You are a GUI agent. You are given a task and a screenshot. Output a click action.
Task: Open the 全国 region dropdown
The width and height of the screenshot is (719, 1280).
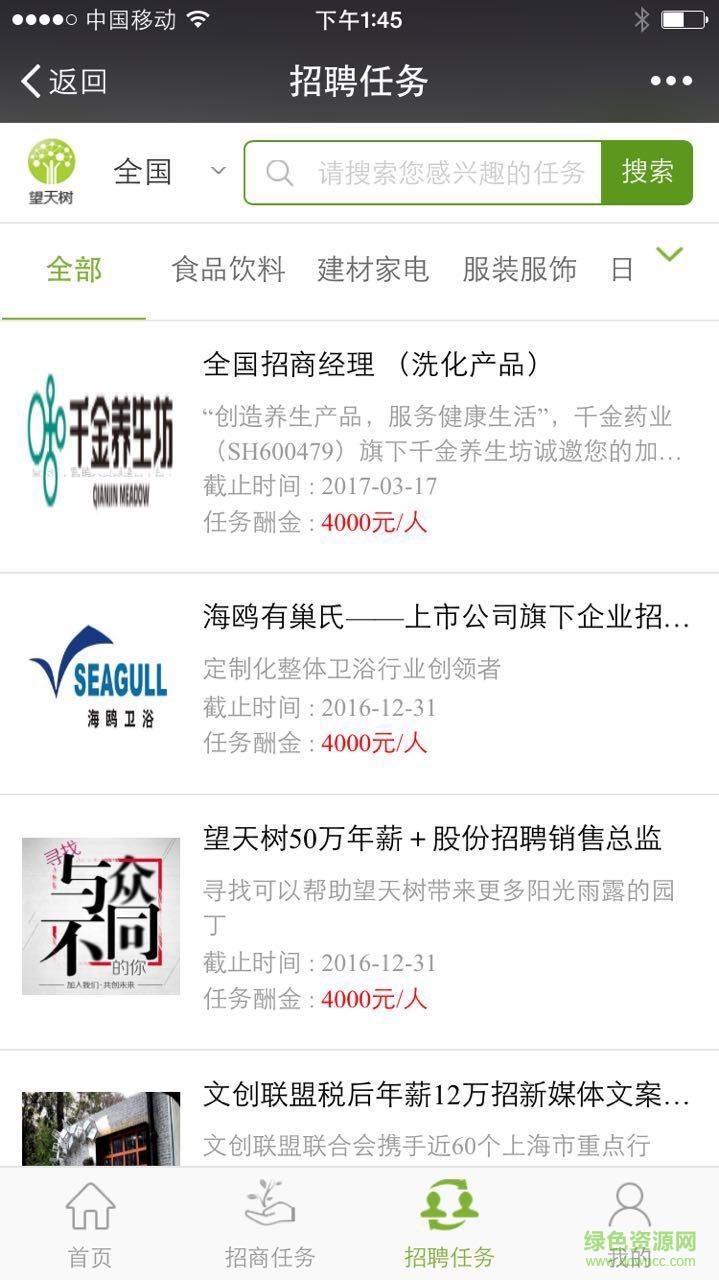168,172
